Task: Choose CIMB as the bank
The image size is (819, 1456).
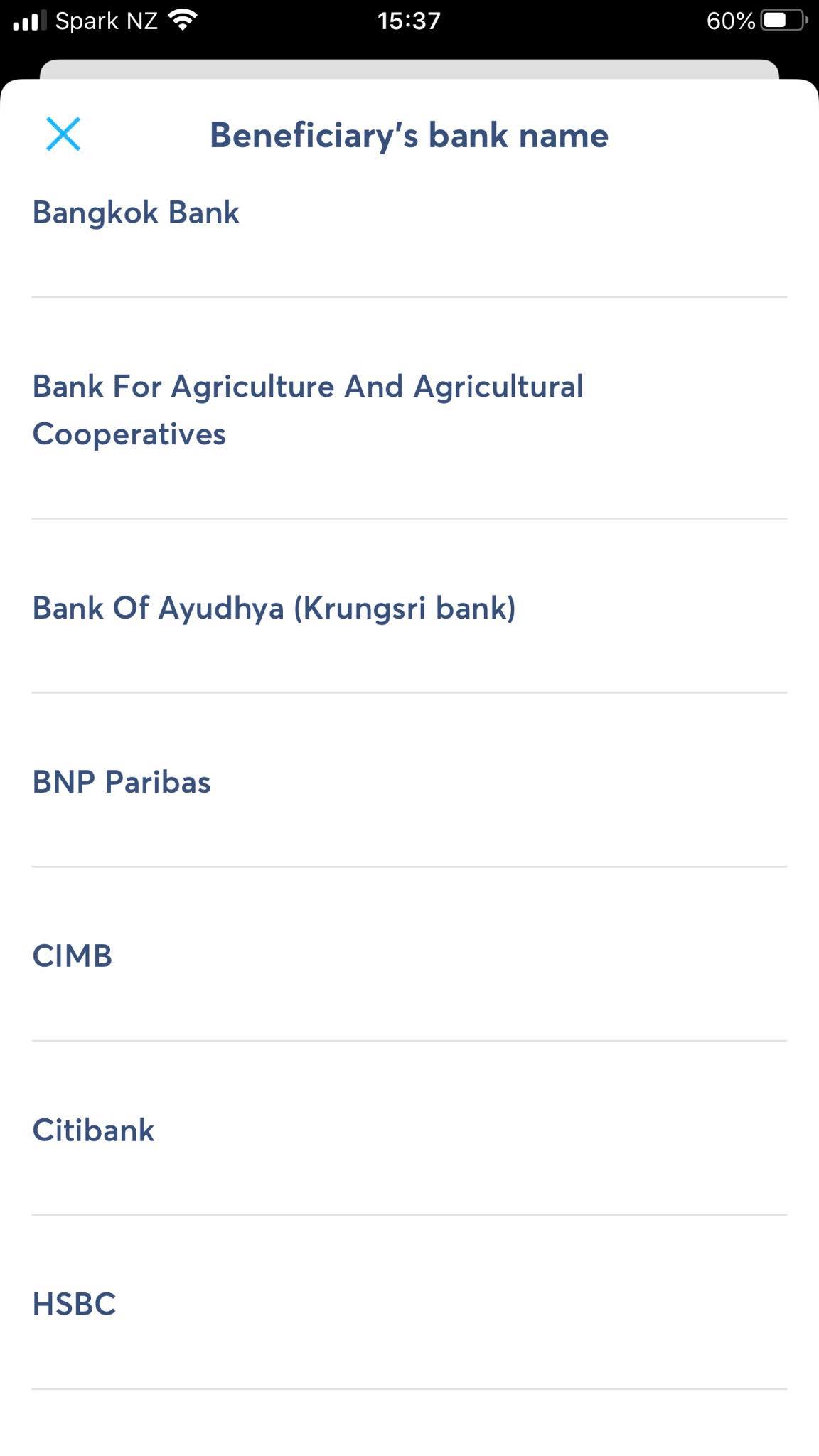Action: 409,955
